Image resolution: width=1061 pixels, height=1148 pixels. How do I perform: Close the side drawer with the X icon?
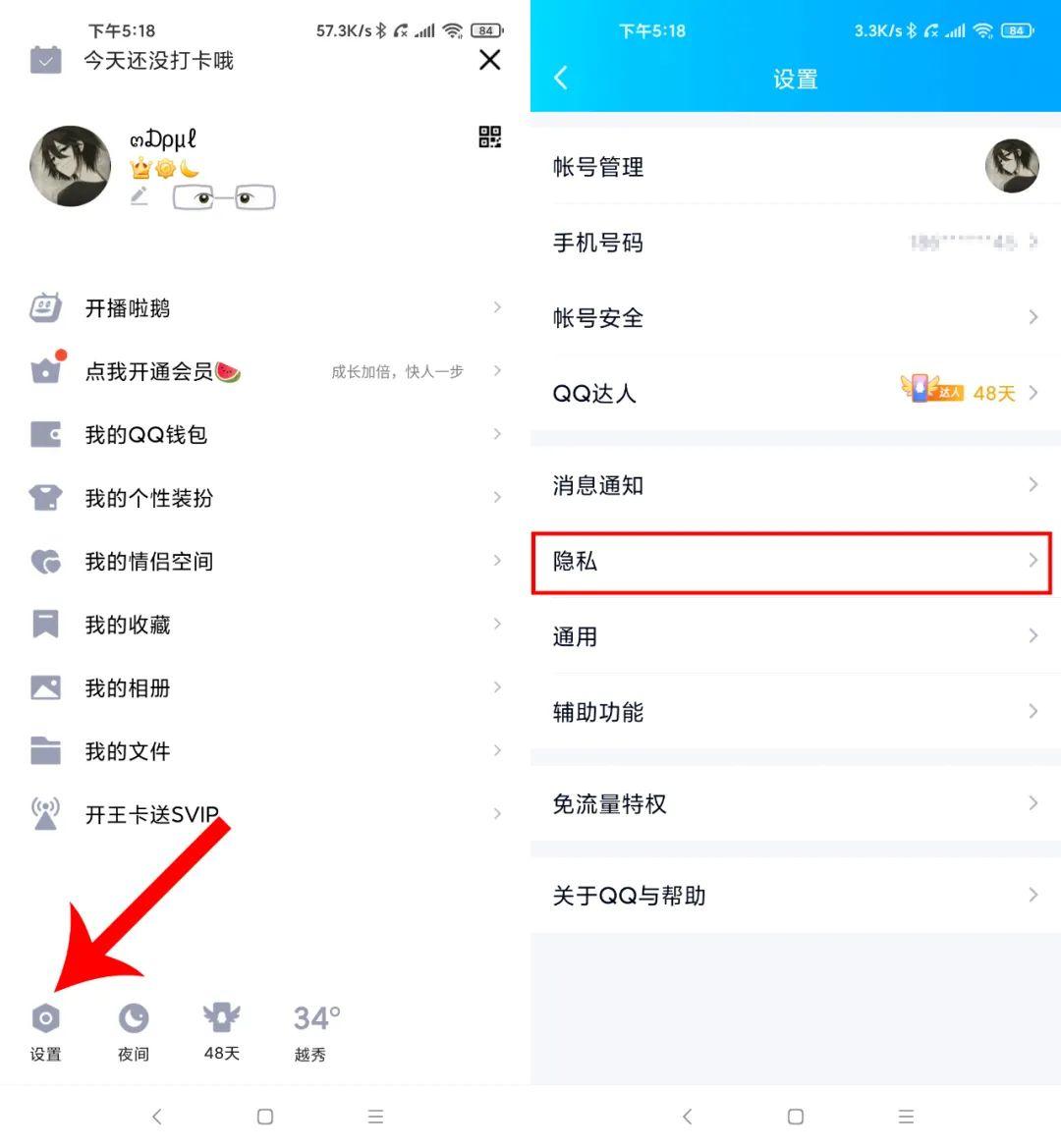(x=489, y=60)
